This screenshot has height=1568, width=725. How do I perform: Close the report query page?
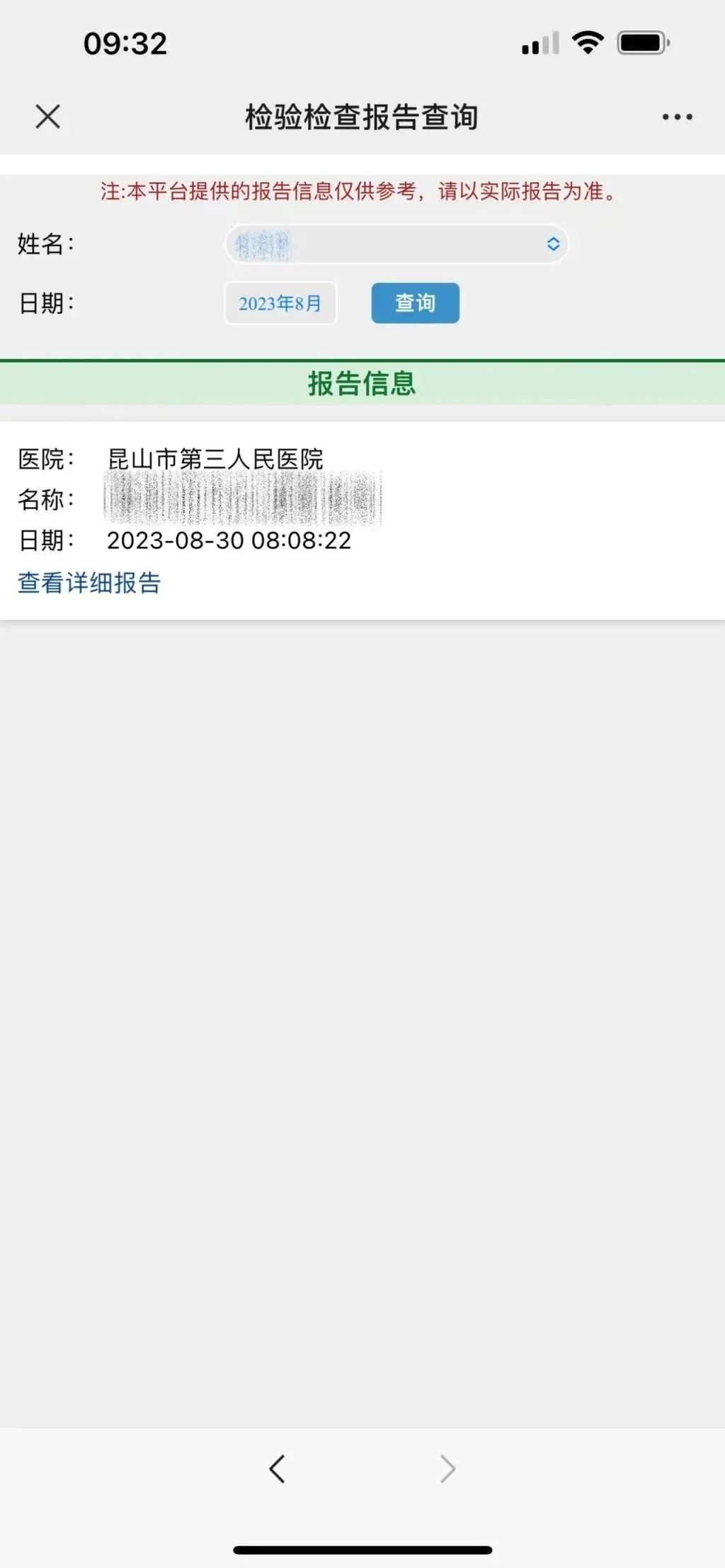click(x=47, y=117)
